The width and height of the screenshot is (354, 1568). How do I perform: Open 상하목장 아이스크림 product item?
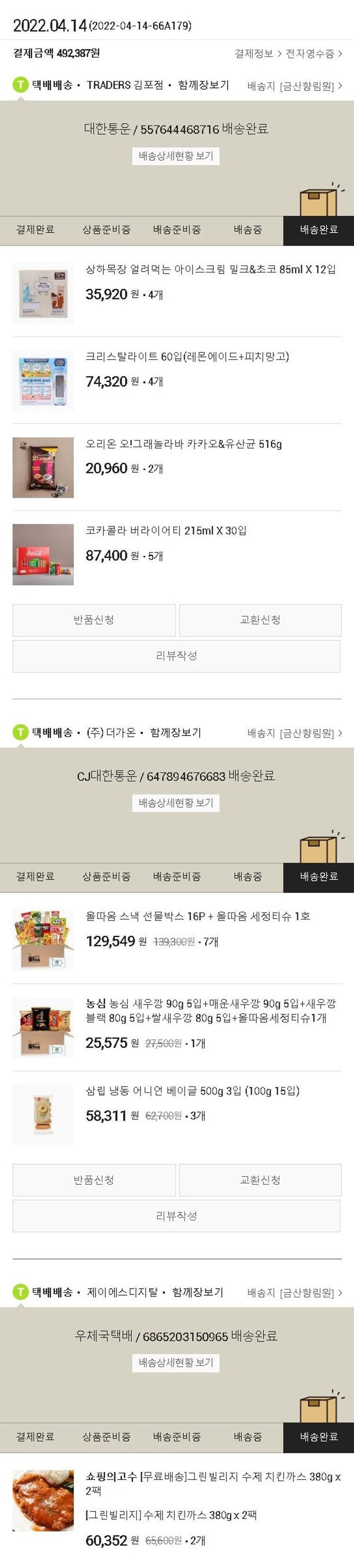tap(210, 270)
